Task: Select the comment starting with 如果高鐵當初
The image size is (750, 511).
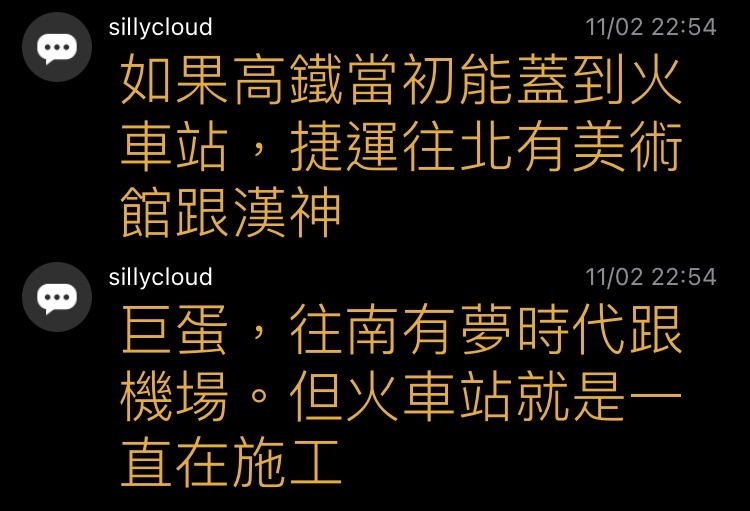Action: pyautogui.click(x=400, y=147)
